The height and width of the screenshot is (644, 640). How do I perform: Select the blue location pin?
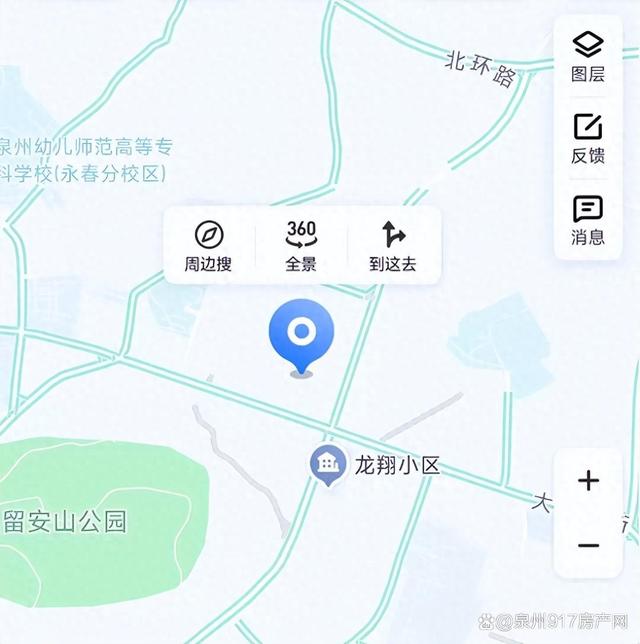point(301,334)
